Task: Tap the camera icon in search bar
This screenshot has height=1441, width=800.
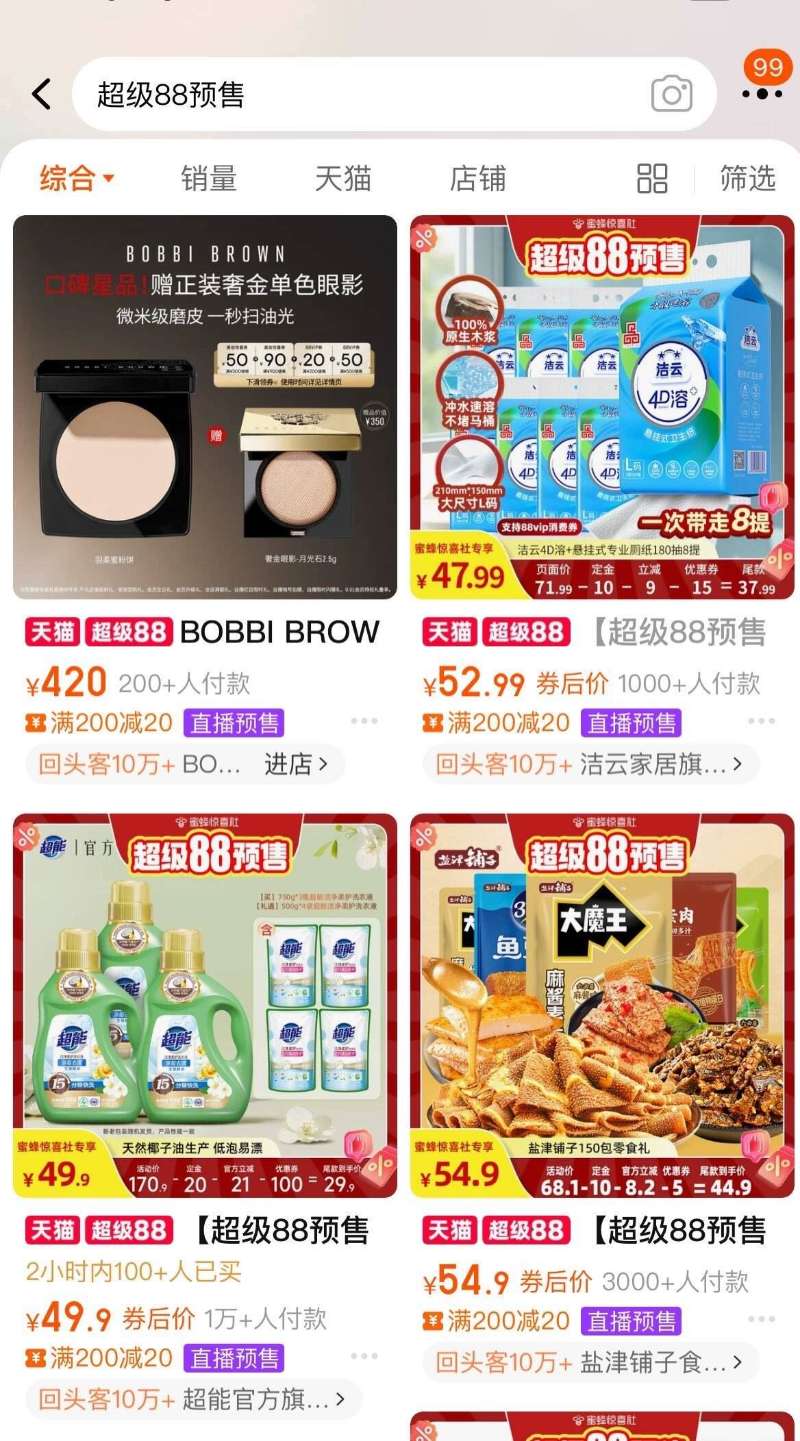Action: pyautogui.click(x=670, y=93)
